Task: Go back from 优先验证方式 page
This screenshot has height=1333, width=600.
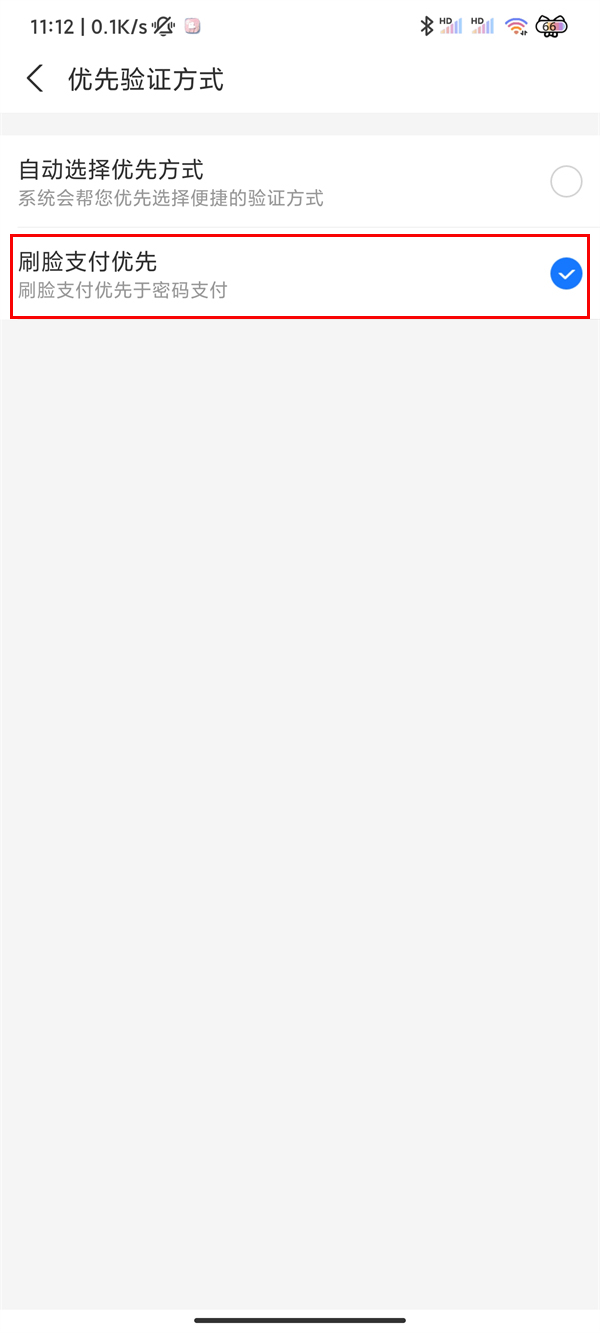Action: click(x=35, y=79)
